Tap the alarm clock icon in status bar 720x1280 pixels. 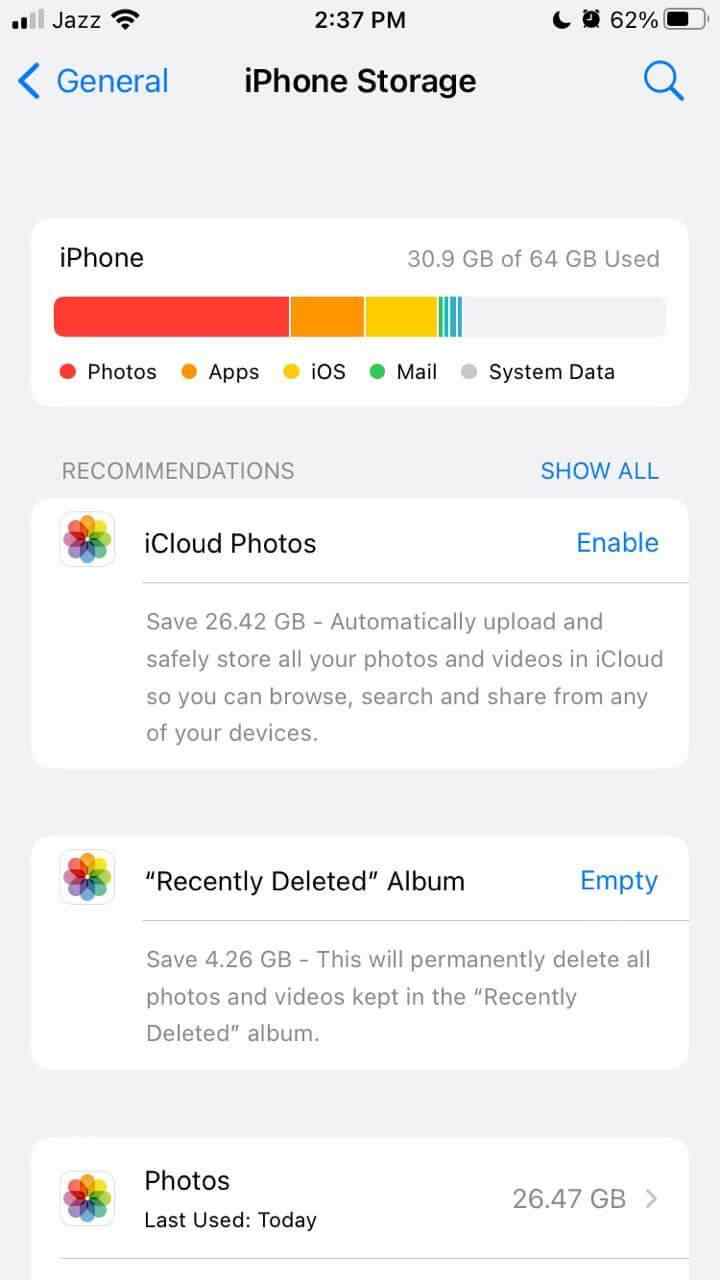coord(590,17)
